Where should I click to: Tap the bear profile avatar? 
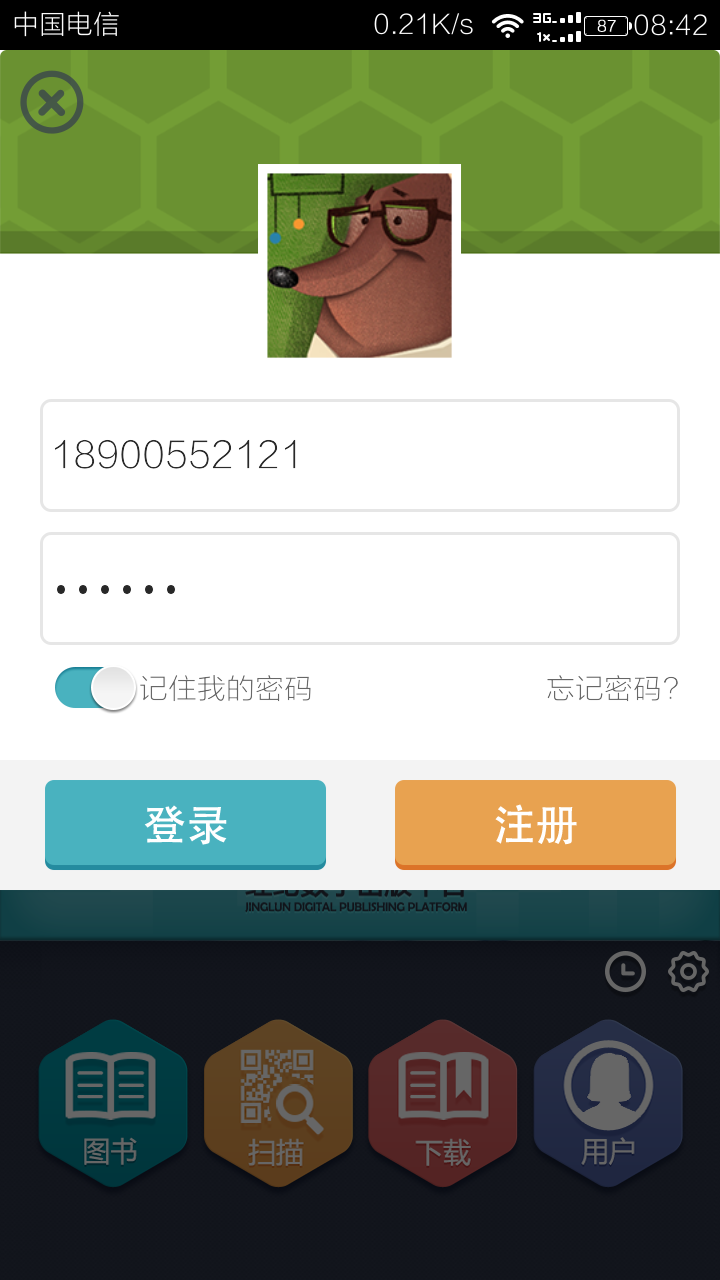360,264
